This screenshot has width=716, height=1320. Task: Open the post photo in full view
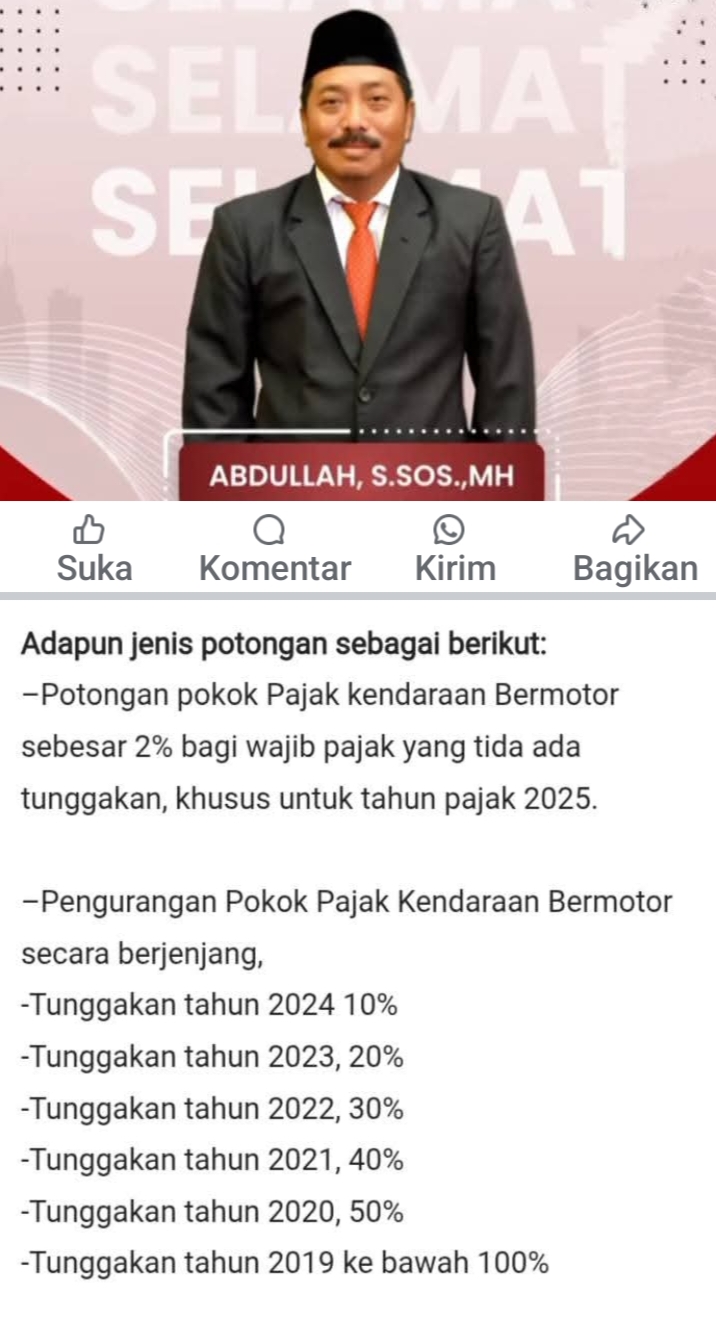point(358,250)
